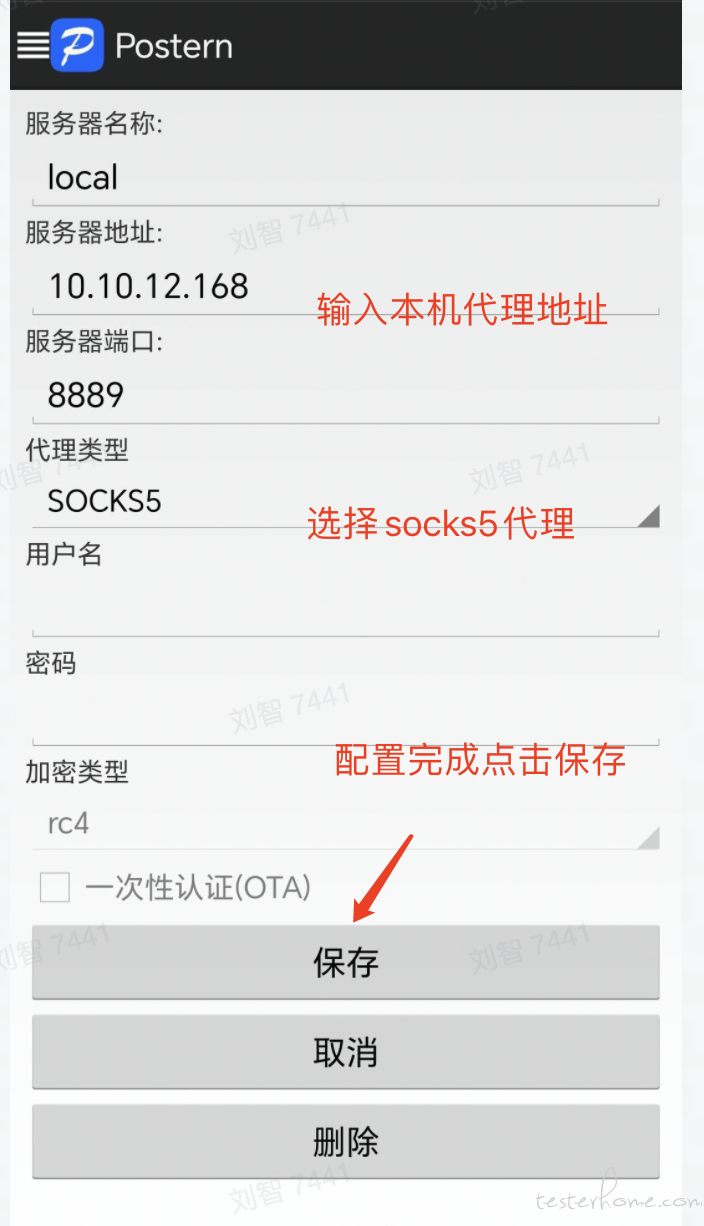This screenshot has width=704, height=1226.
Task: Tap the username input field
Action: pos(346,608)
